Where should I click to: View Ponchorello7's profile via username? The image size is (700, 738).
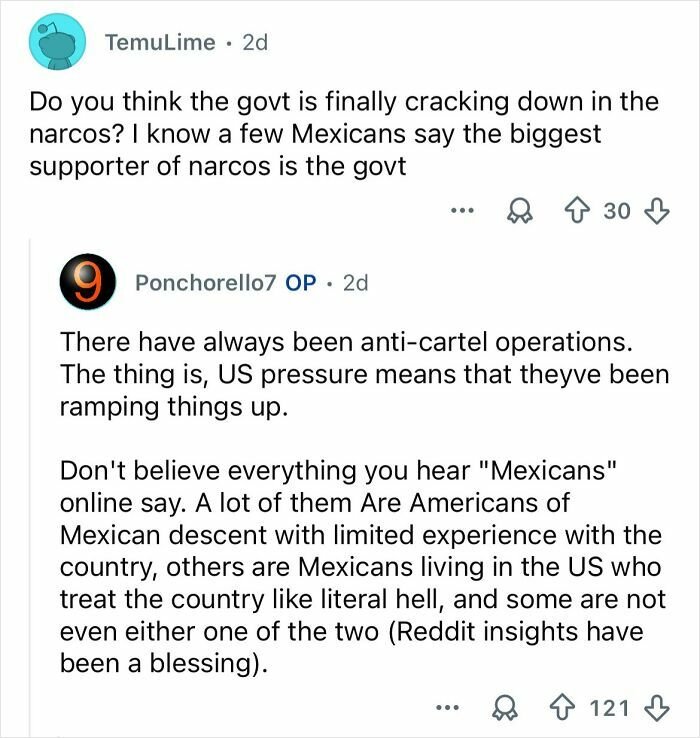pos(208,283)
